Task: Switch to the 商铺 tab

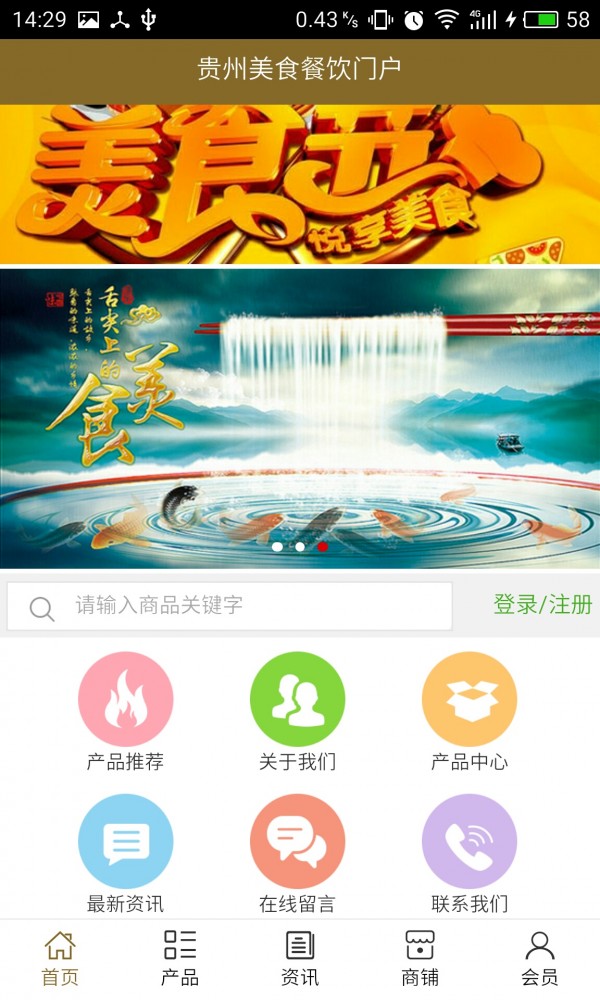Action: [x=420, y=958]
